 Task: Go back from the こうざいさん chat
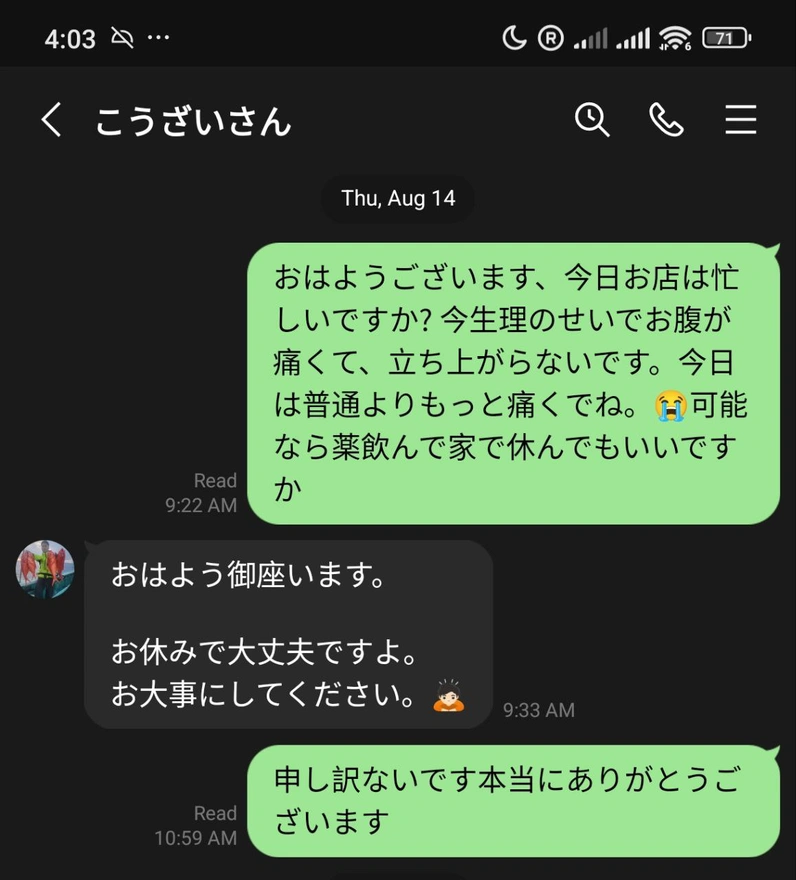pos(51,121)
